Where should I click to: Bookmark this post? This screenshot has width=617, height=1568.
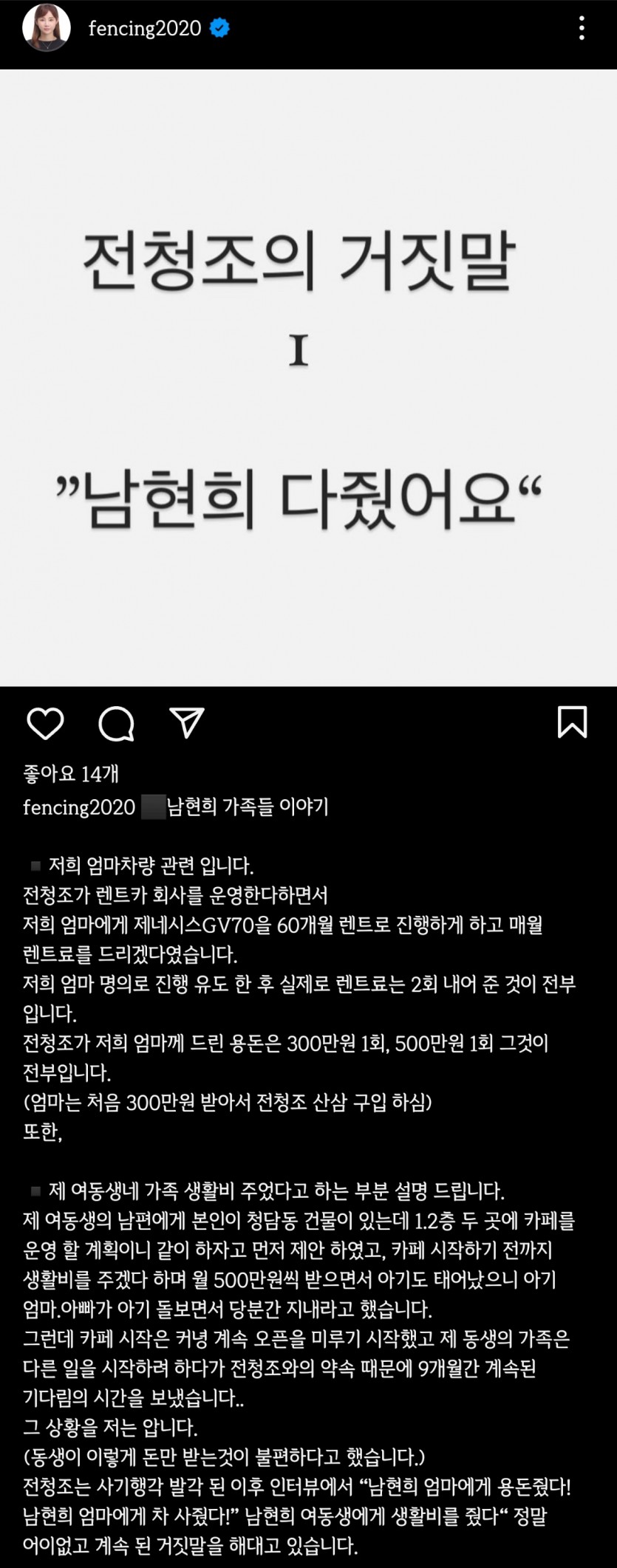point(572,722)
